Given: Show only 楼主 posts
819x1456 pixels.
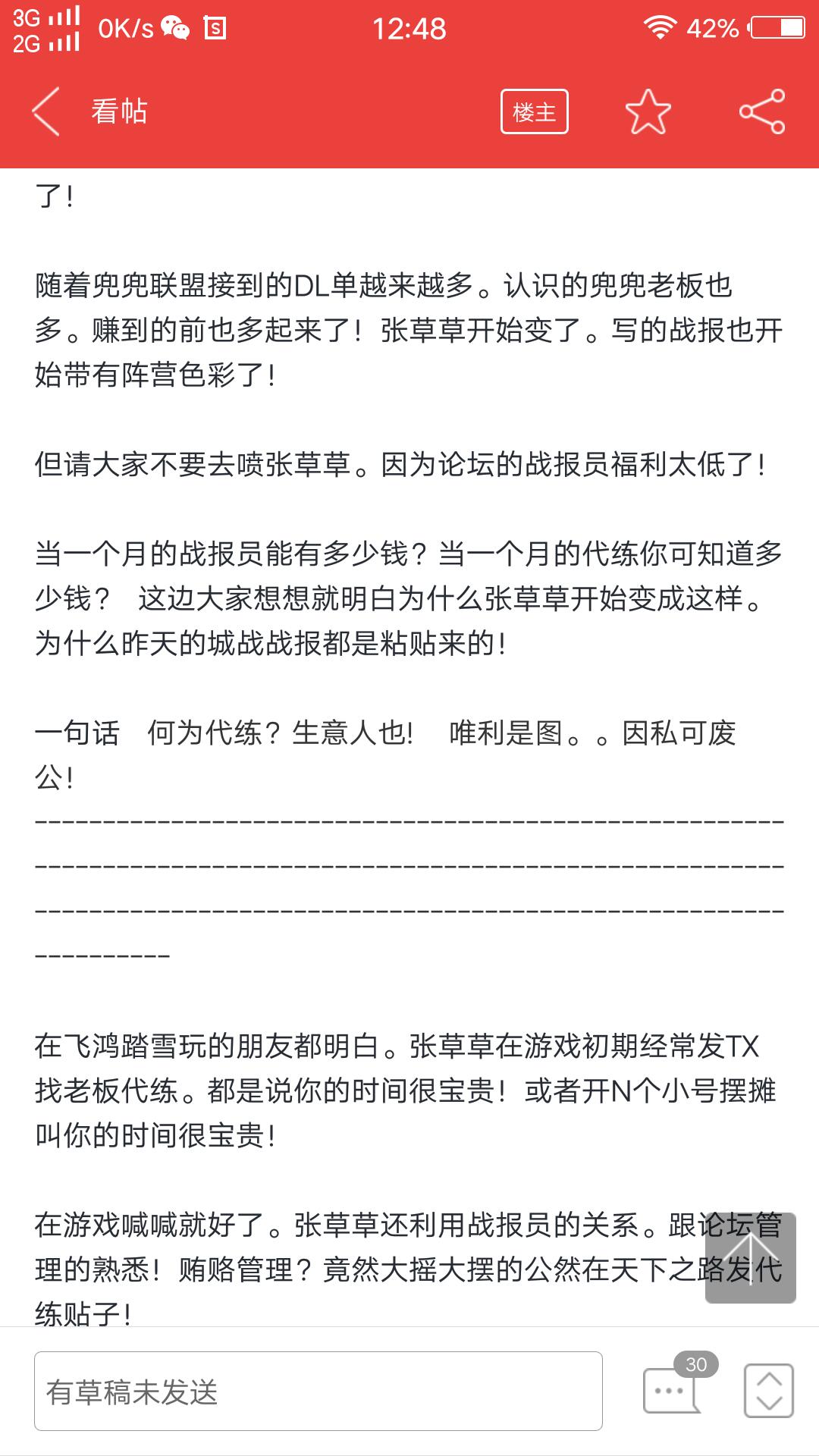Looking at the screenshot, I should 535,111.
